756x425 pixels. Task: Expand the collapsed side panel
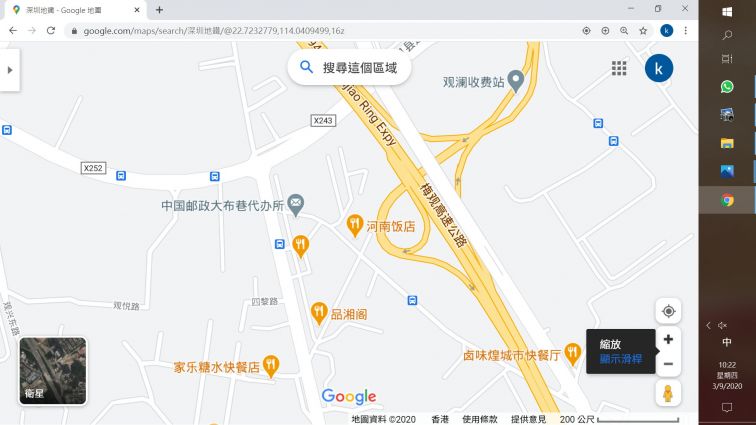click(x=10, y=70)
